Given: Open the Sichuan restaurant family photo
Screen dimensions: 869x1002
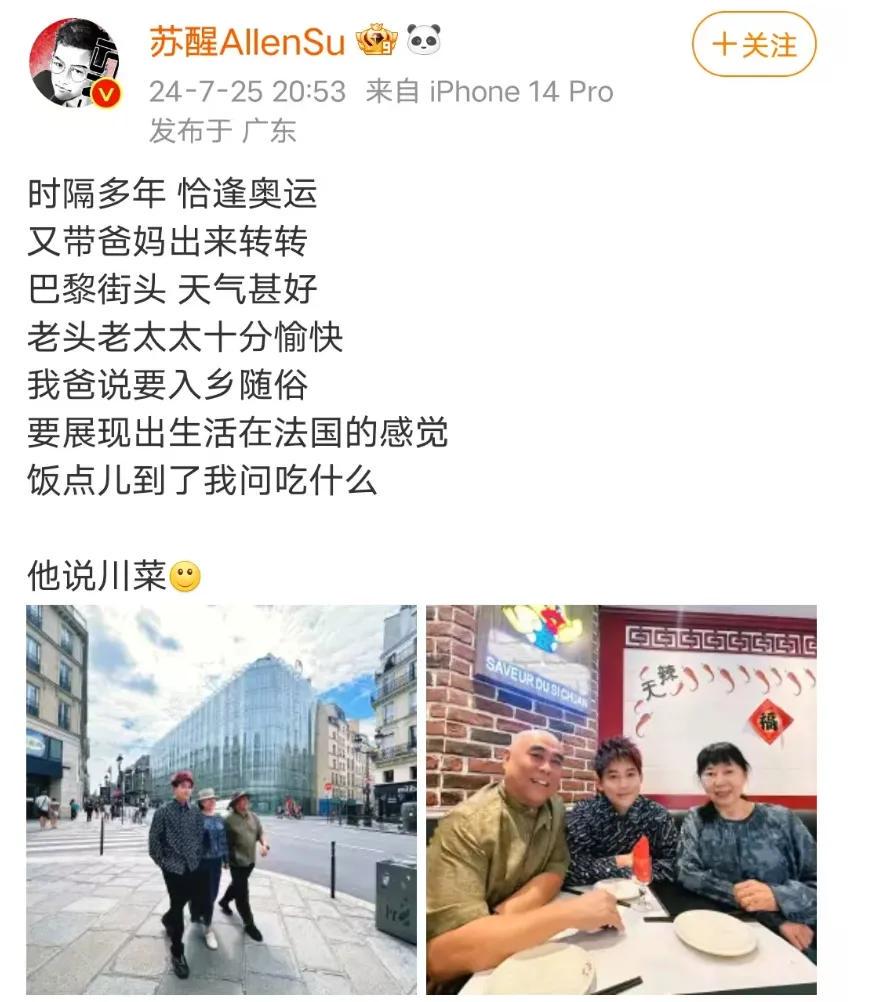Looking at the screenshot, I should point(621,798).
